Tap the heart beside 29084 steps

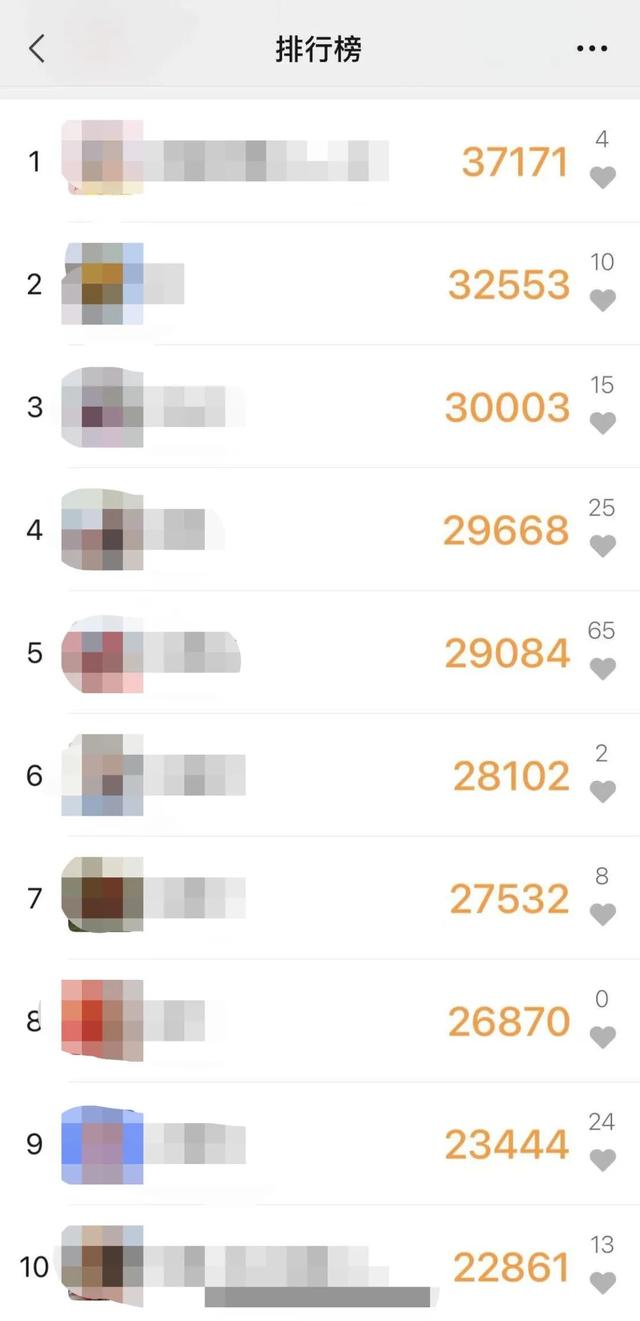(x=602, y=669)
